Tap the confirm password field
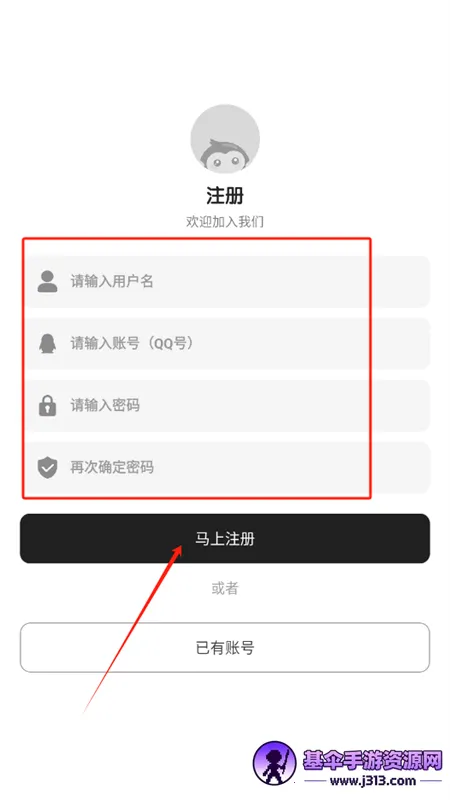This screenshot has height=800, width=450. click(227, 467)
